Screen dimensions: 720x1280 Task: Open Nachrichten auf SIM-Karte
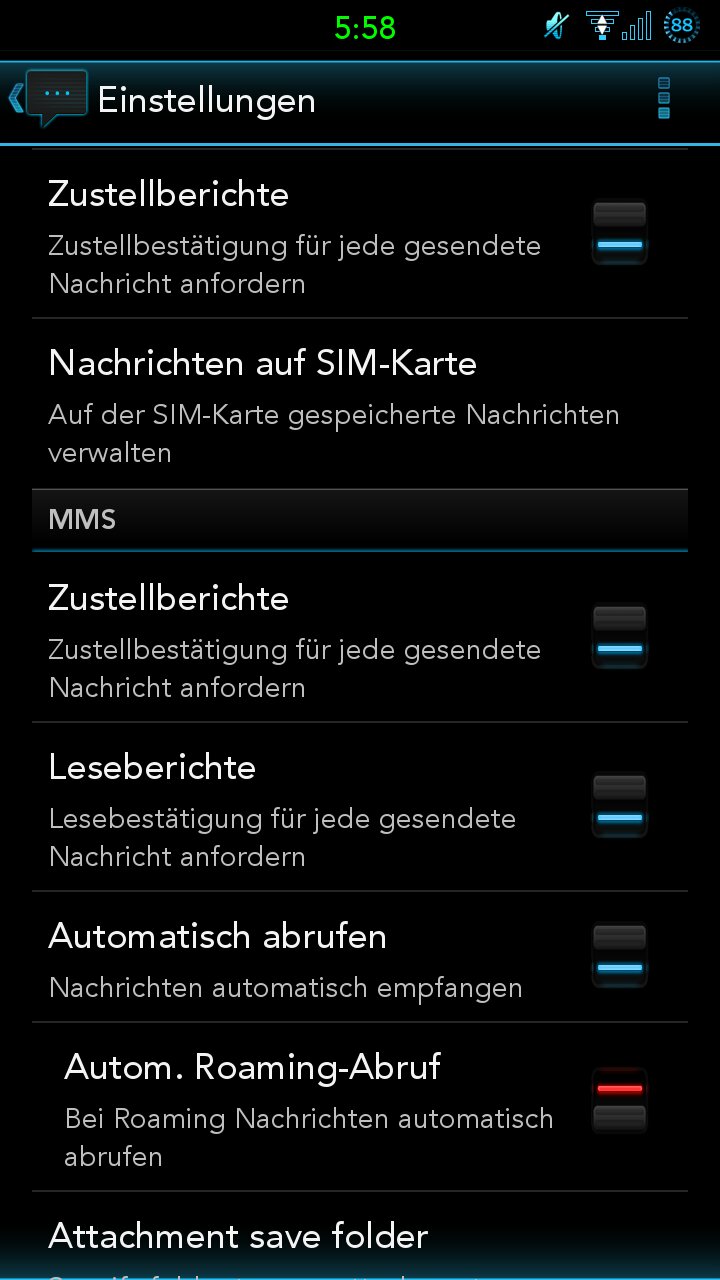tap(360, 404)
